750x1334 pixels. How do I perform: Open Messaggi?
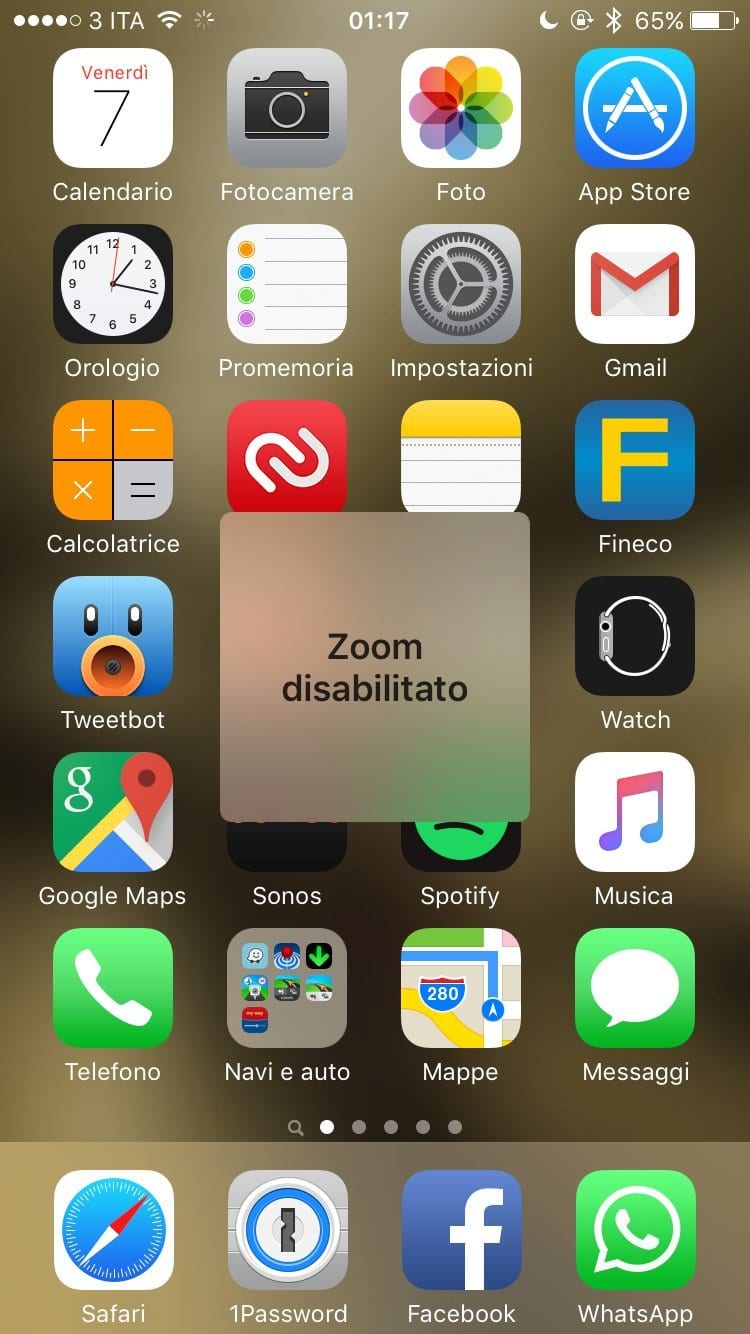[x=635, y=988]
